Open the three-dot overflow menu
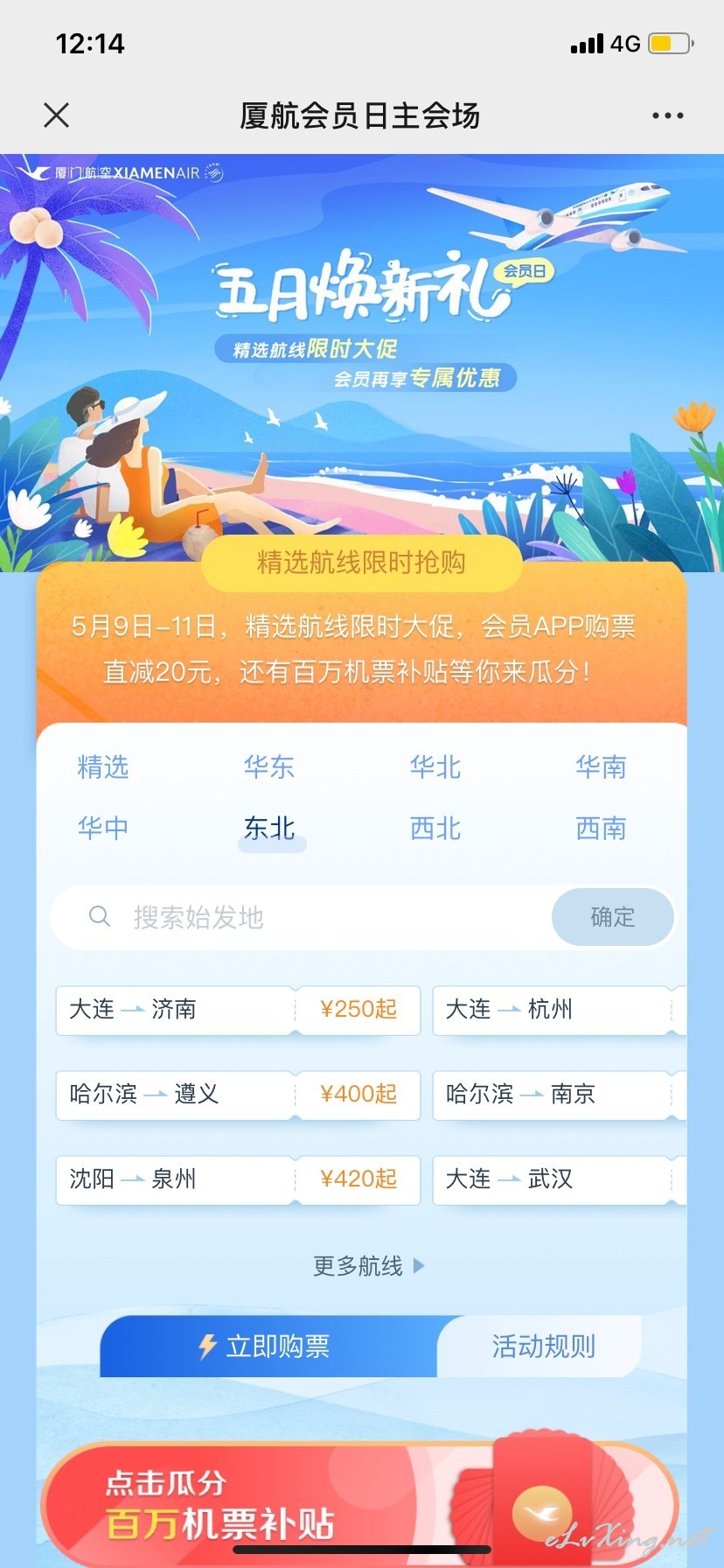The image size is (724, 1568). (x=667, y=115)
